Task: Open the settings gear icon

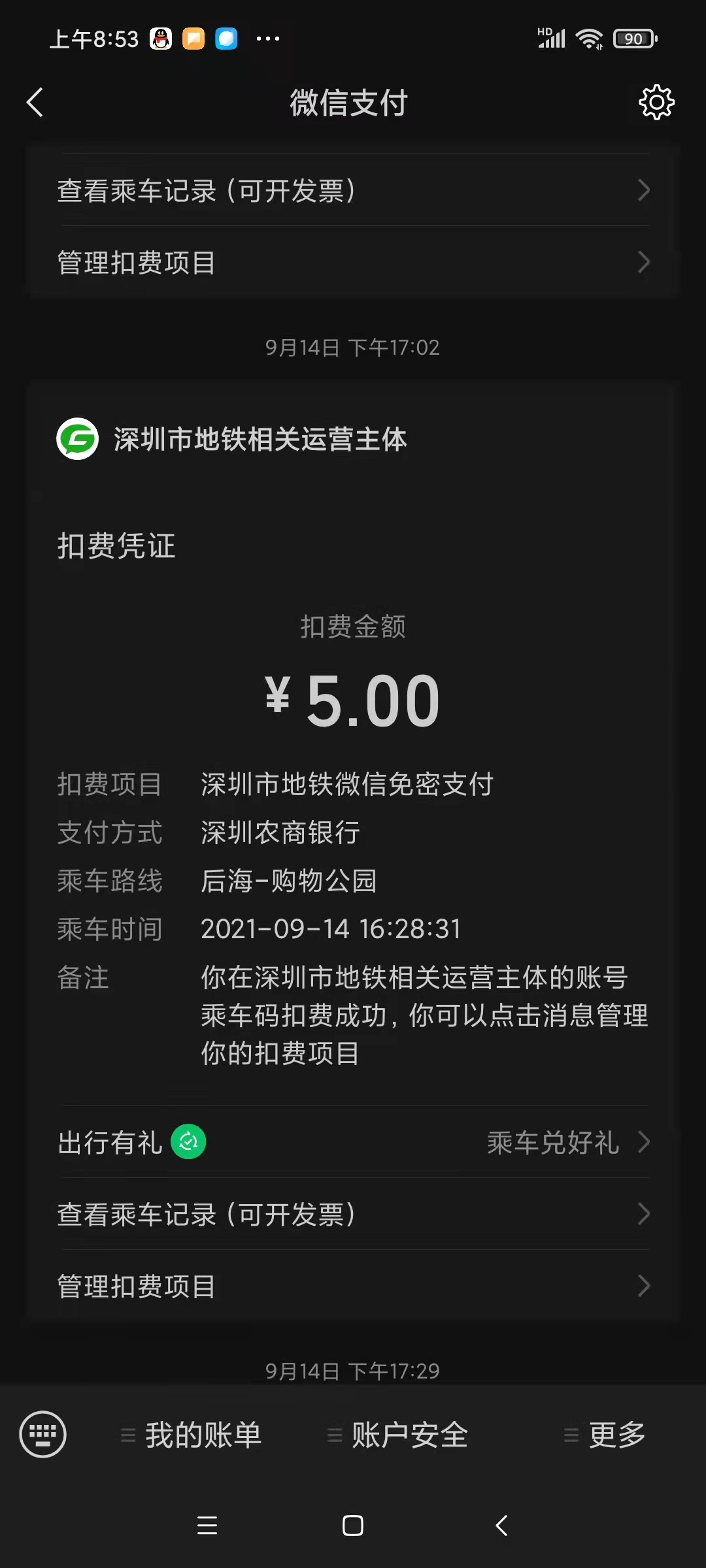Action: (656, 103)
